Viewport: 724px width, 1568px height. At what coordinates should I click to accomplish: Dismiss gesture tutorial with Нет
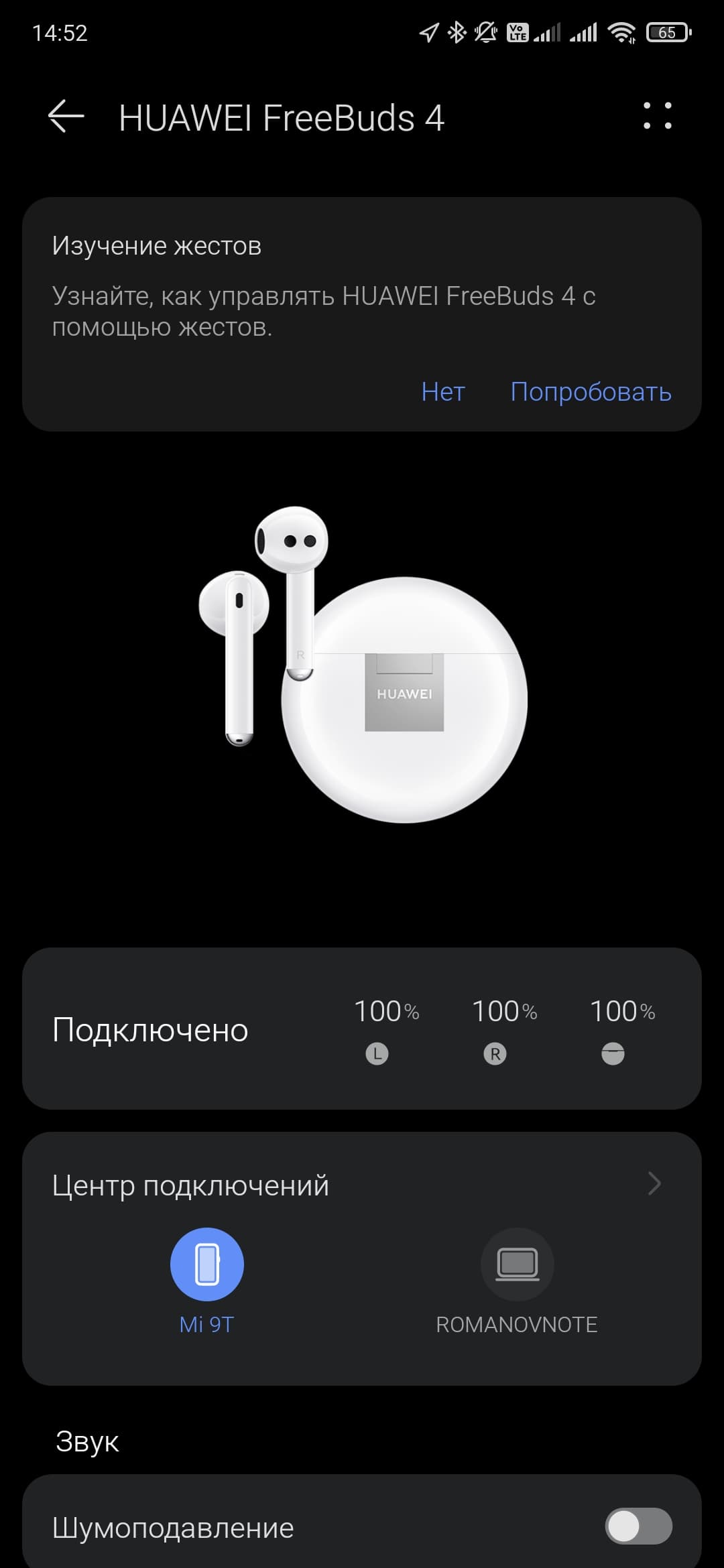pyautogui.click(x=442, y=392)
